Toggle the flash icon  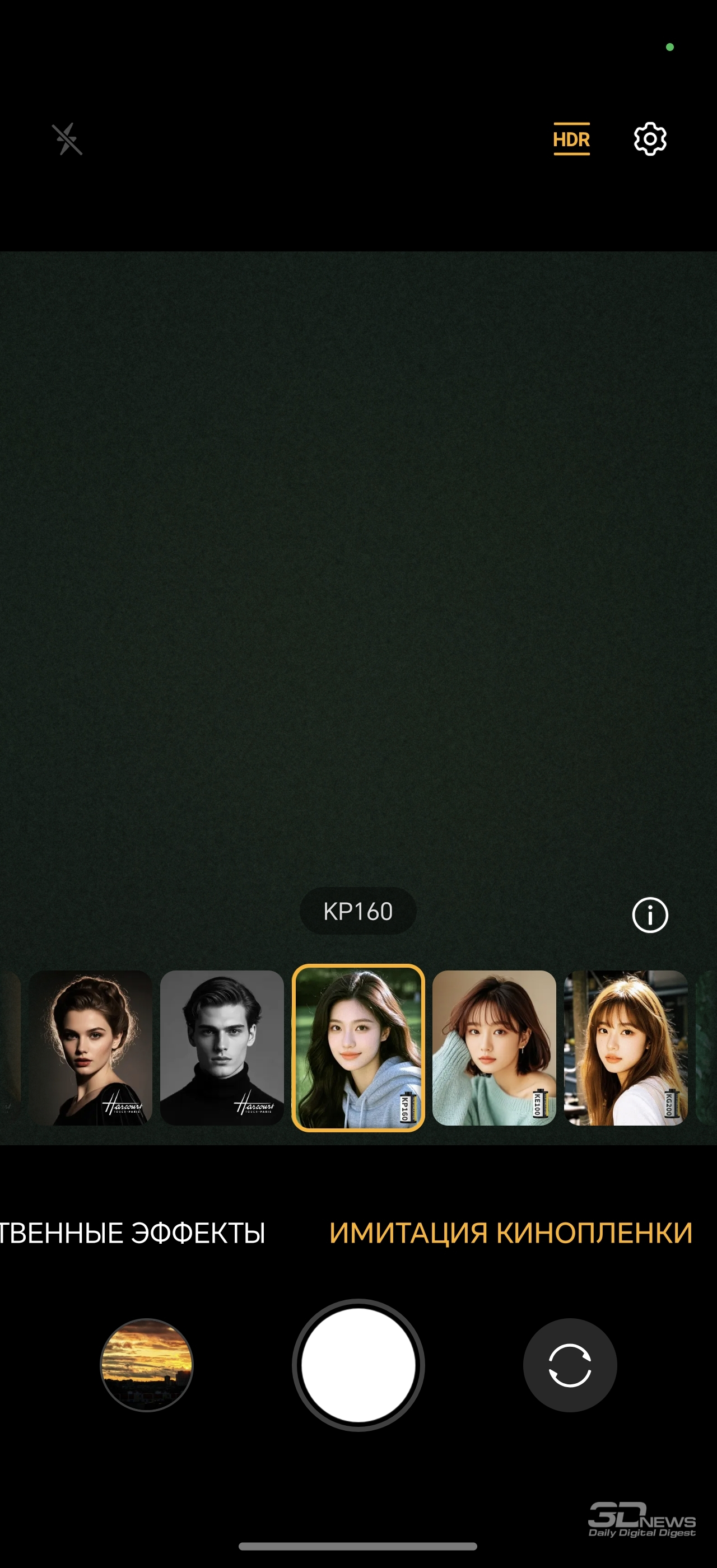point(67,139)
